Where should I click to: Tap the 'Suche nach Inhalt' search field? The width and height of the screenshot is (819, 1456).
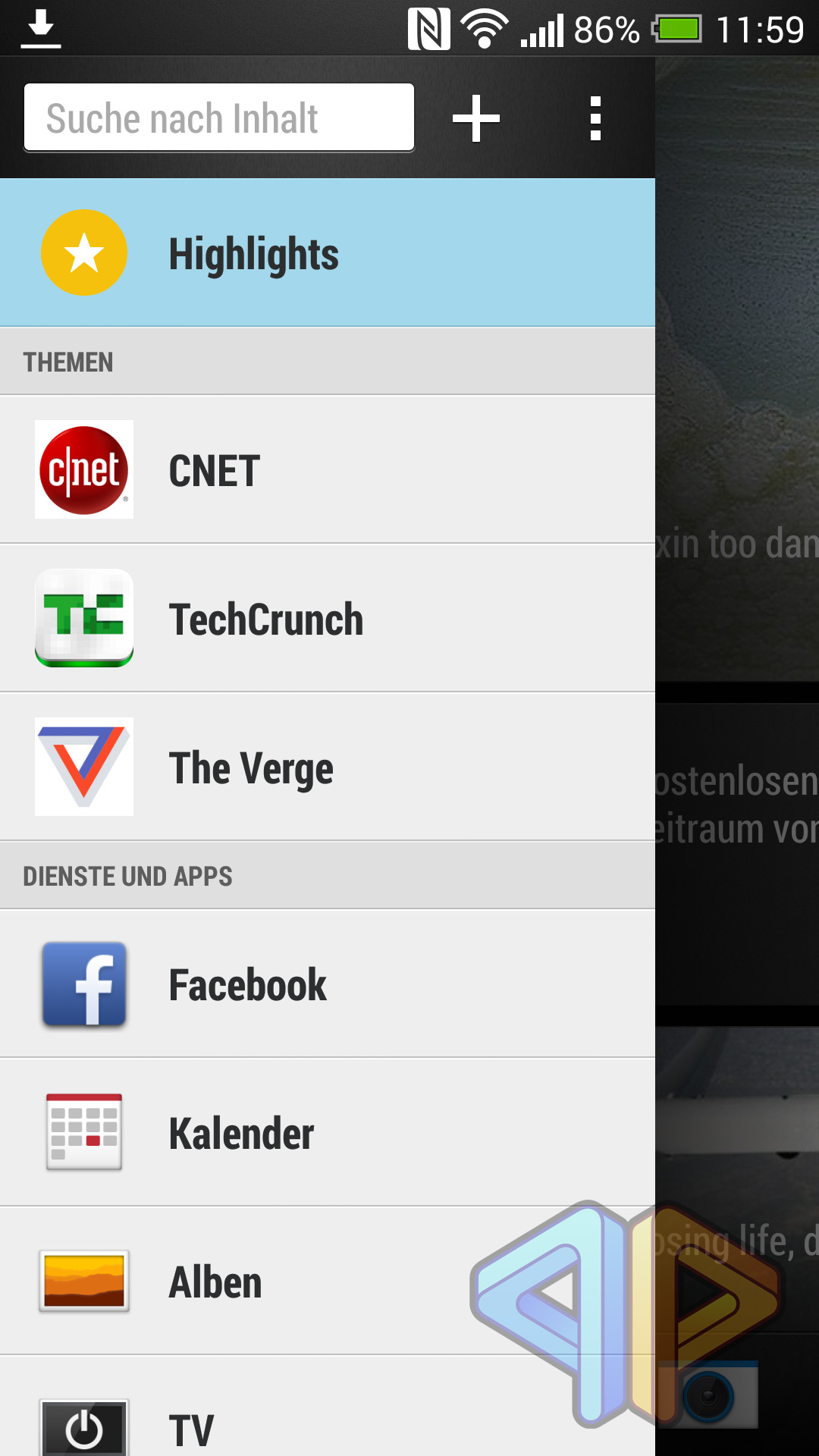(219, 118)
